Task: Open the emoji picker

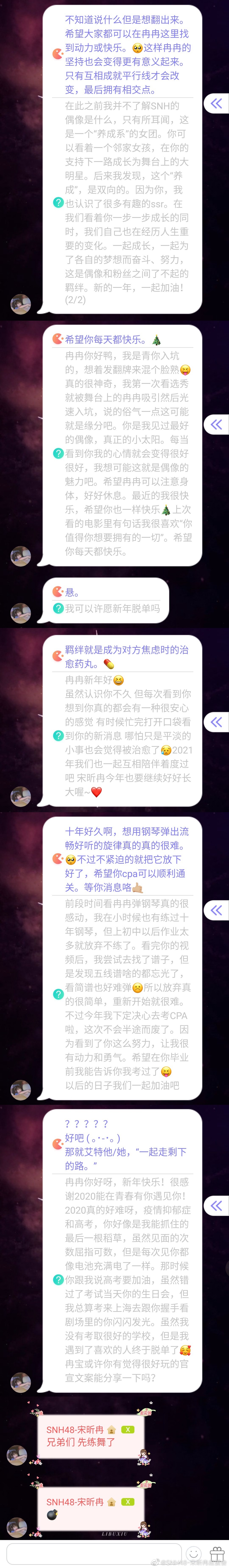Action: coord(194,1553)
